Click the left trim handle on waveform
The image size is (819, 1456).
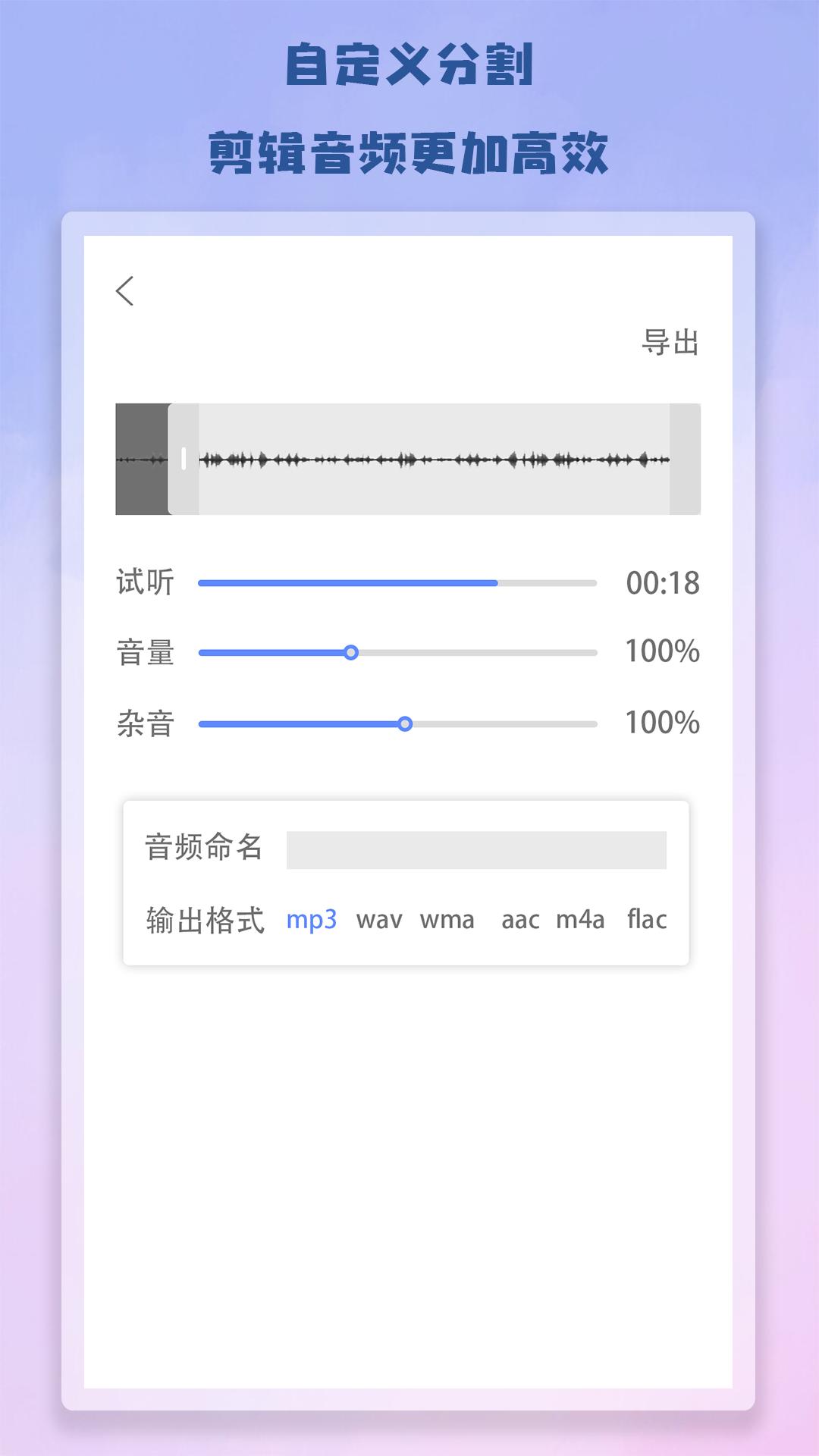(182, 459)
